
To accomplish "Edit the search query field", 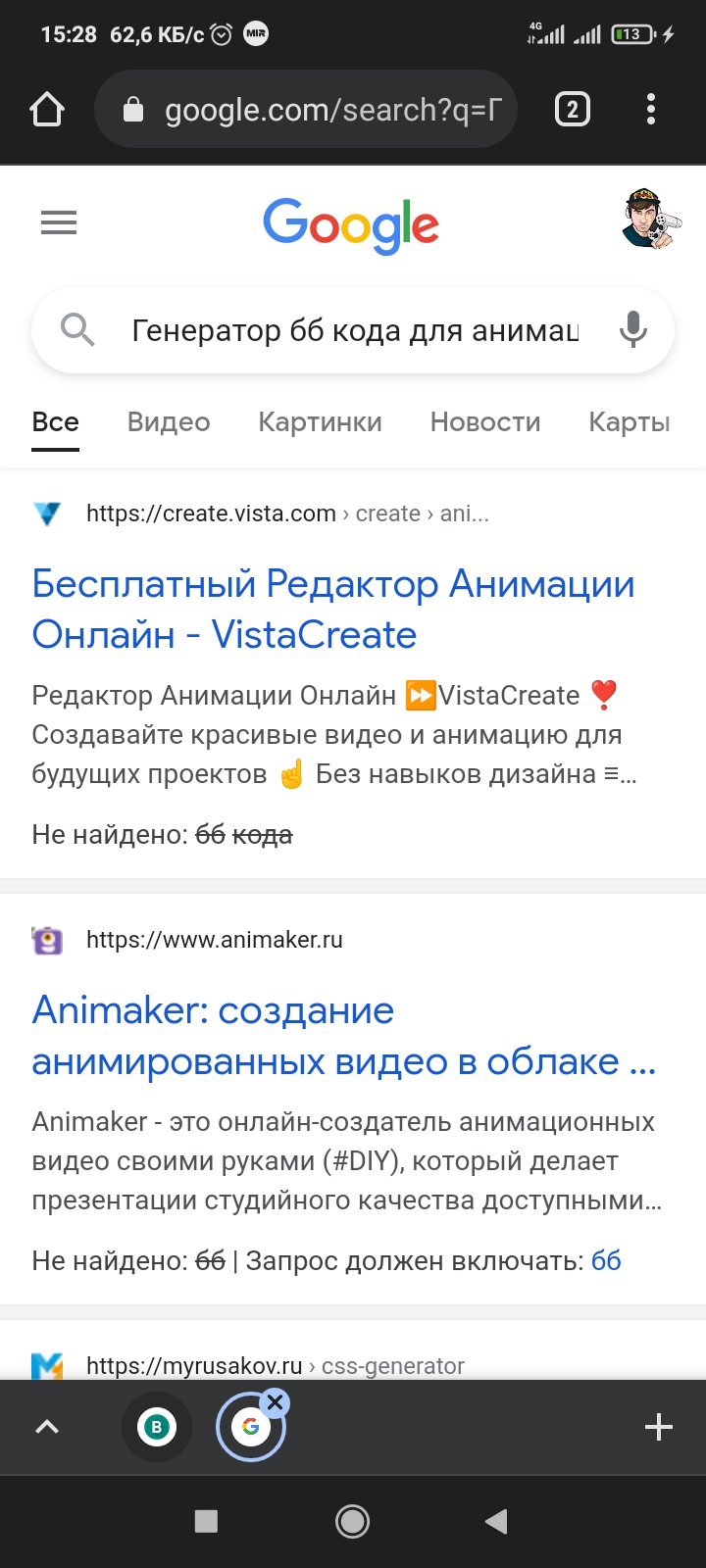I will pos(353,331).
